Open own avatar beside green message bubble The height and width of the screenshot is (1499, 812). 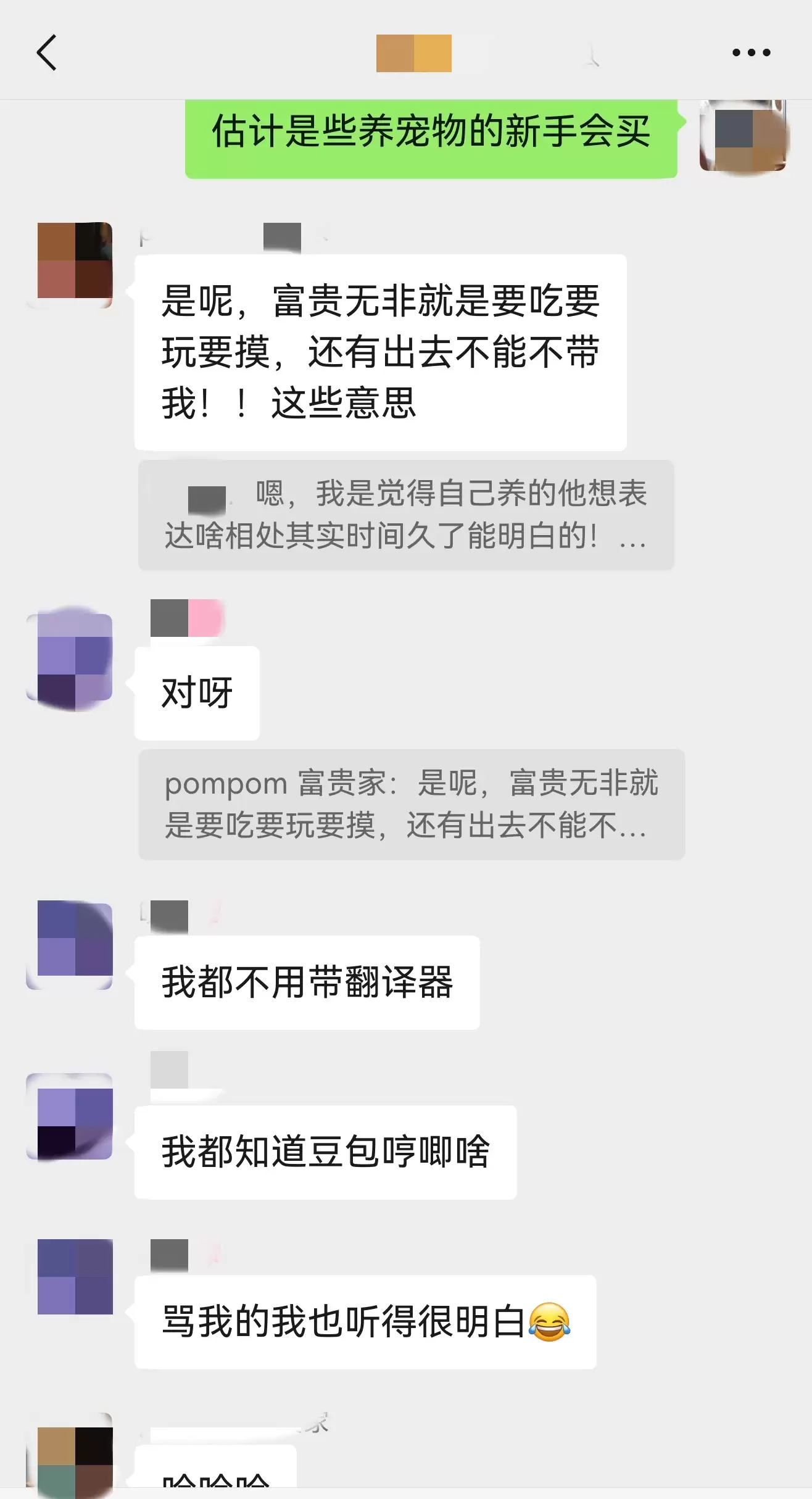(x=744, y=136)
